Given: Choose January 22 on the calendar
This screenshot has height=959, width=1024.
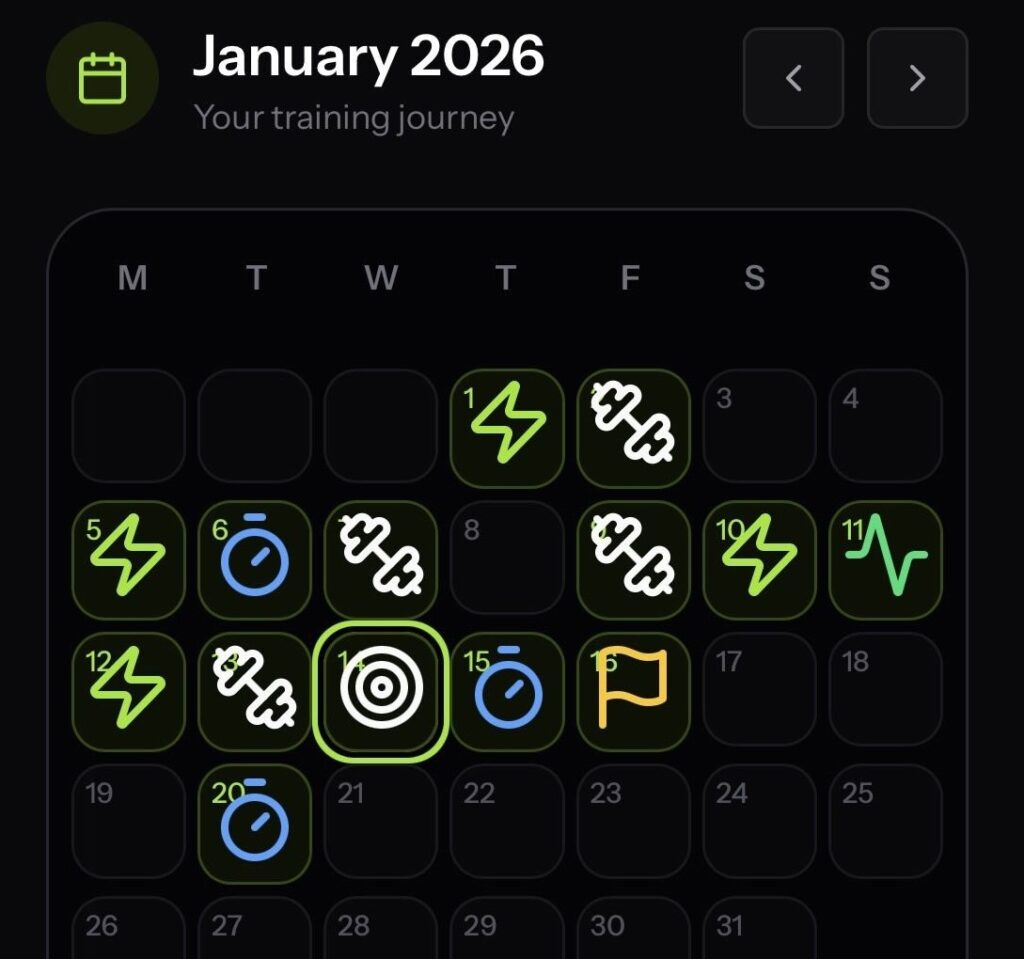Looking at the screenshot, I should (507, 823).
